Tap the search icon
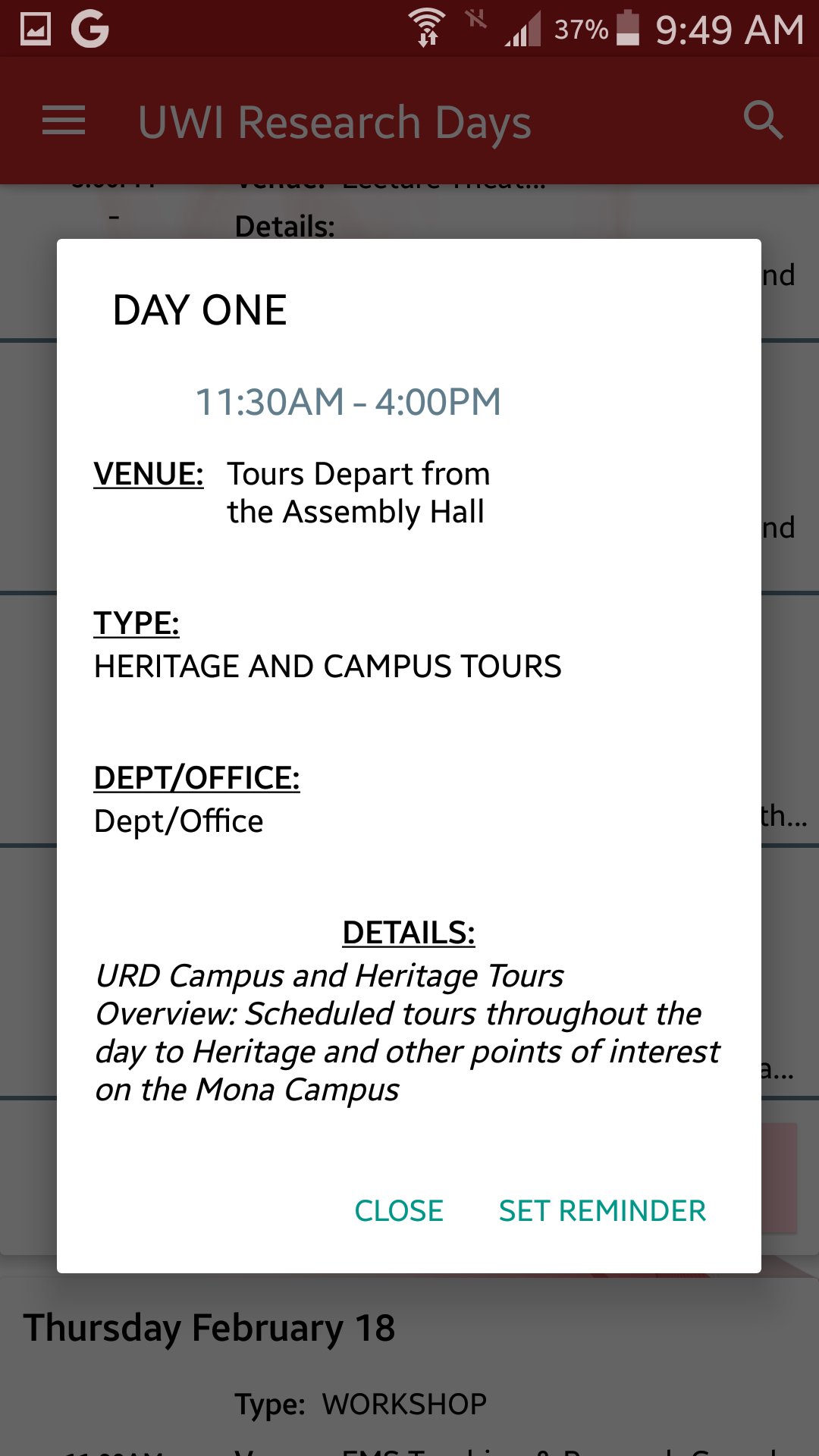This screenshot has height=1456, width=819. (763, 119)
